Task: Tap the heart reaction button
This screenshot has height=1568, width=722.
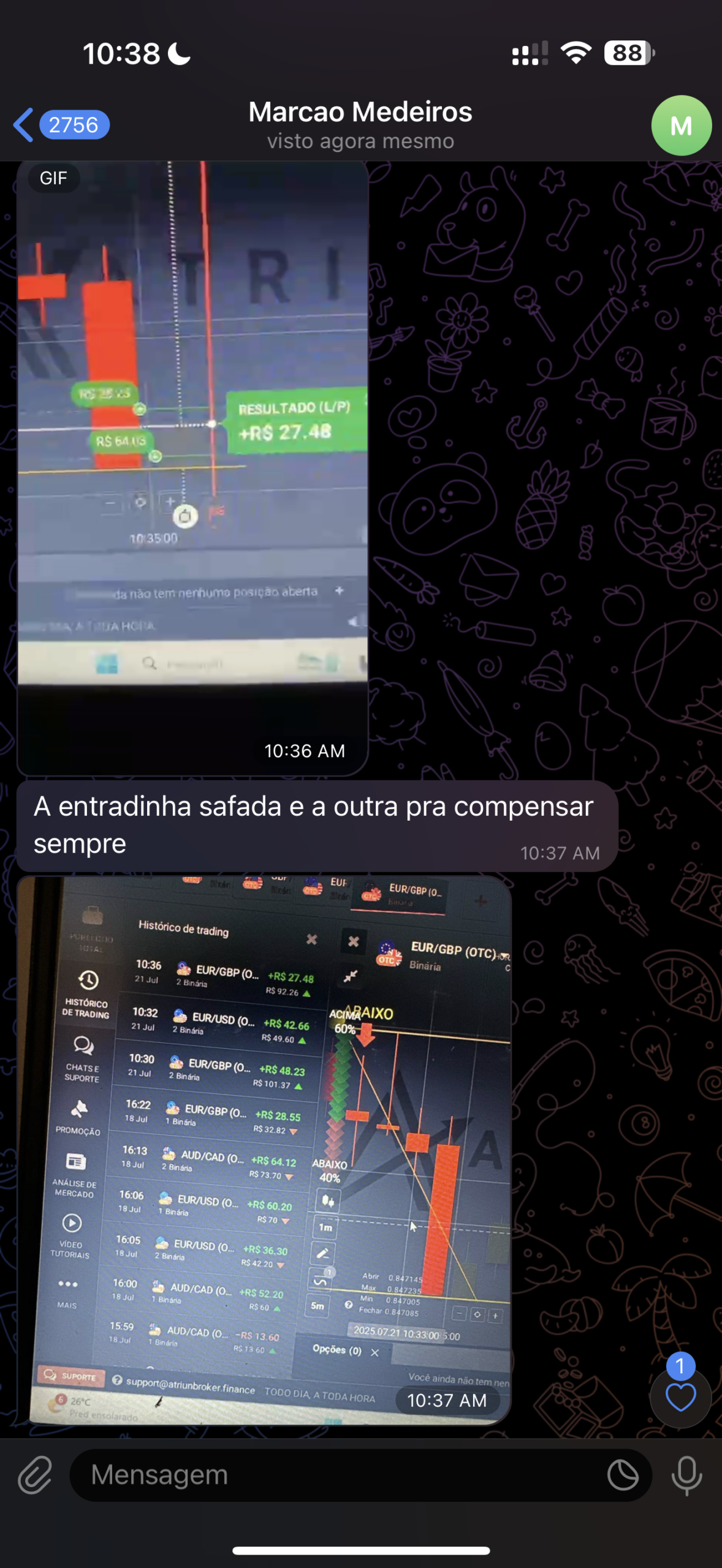Action: tap(680, 1398)
